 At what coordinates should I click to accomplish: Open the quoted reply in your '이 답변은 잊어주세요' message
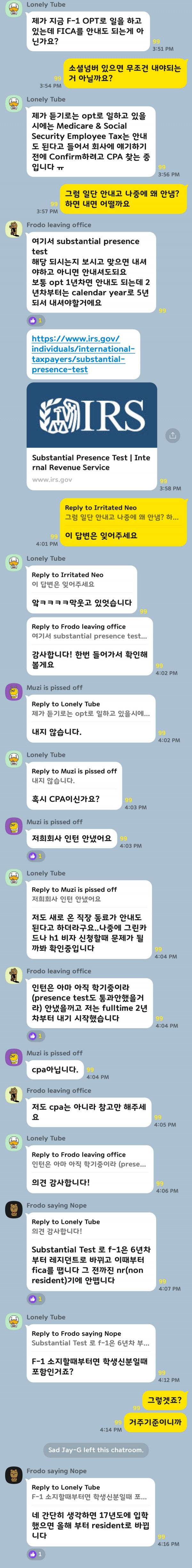point(122,513)
